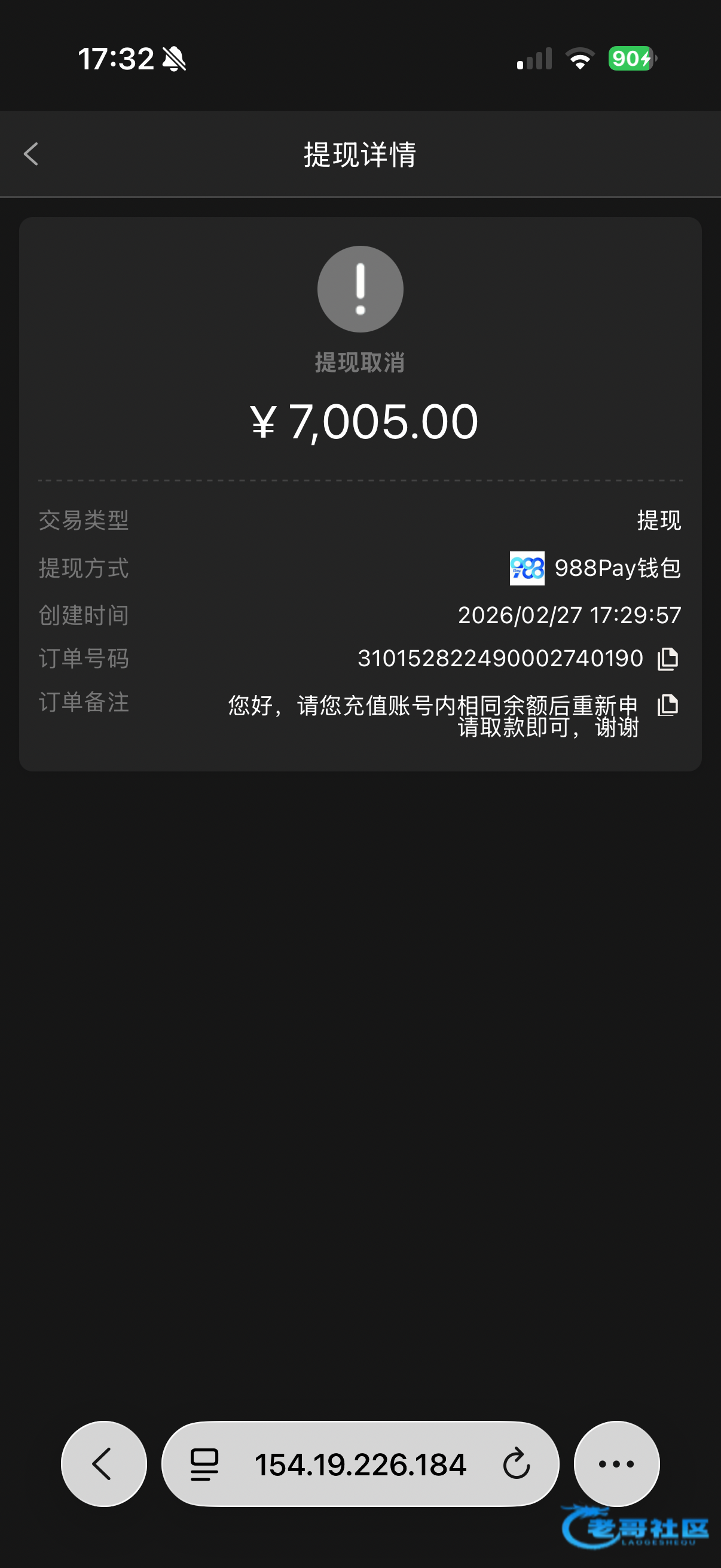Open the browser's more options menu
721x1568 pixels.
pos(616,1463)
